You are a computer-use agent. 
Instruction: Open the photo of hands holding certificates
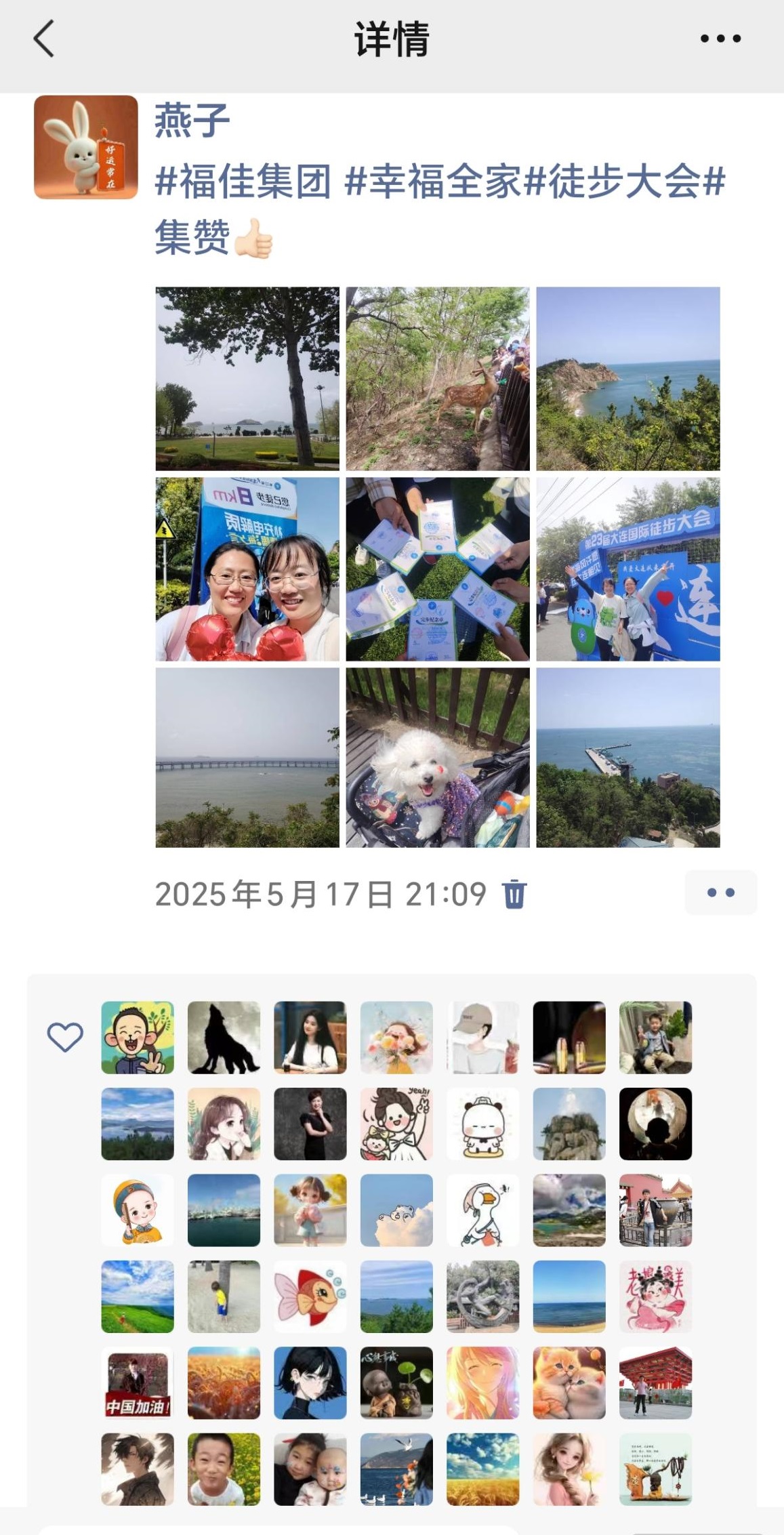click(x=438, y=569)
